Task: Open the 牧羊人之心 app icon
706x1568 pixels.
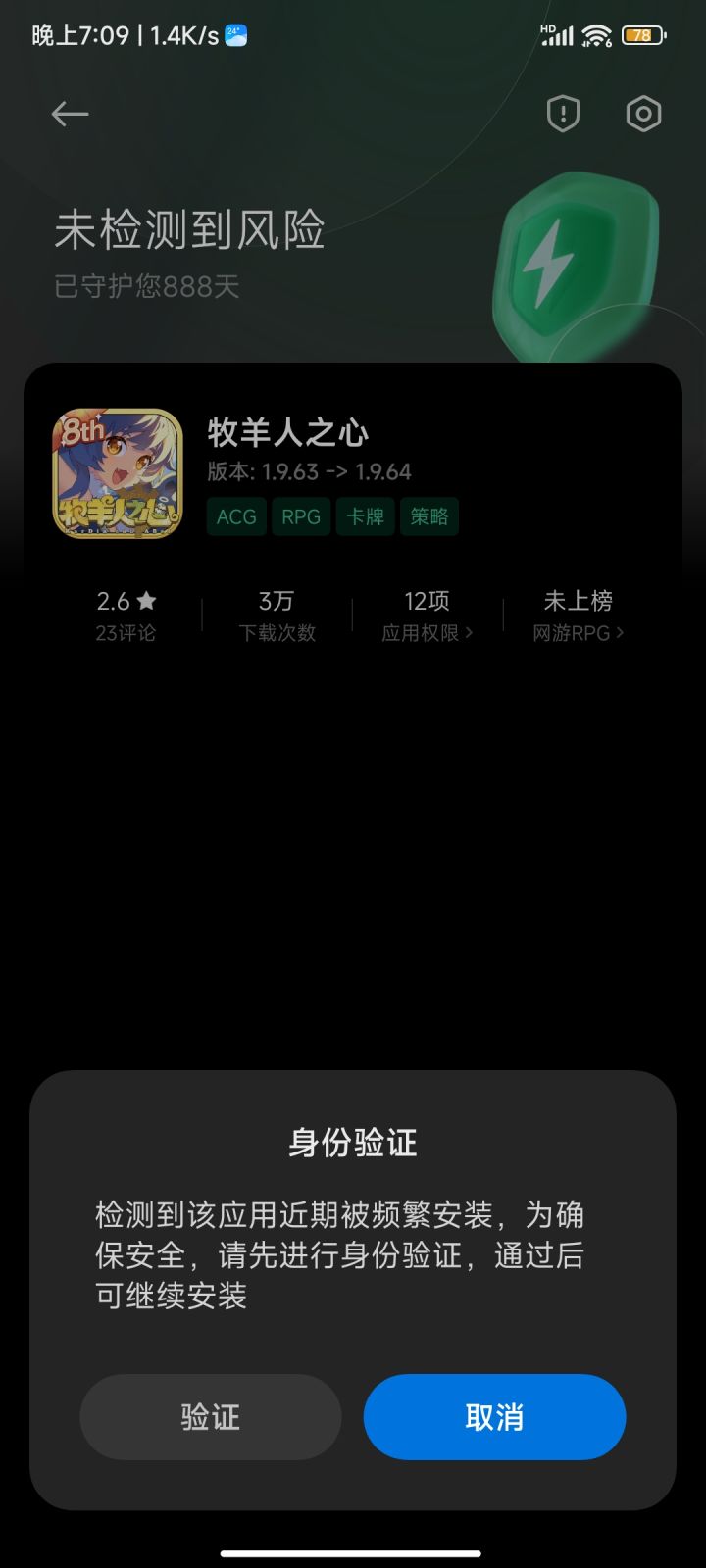Action: click(x=117, y=468)
